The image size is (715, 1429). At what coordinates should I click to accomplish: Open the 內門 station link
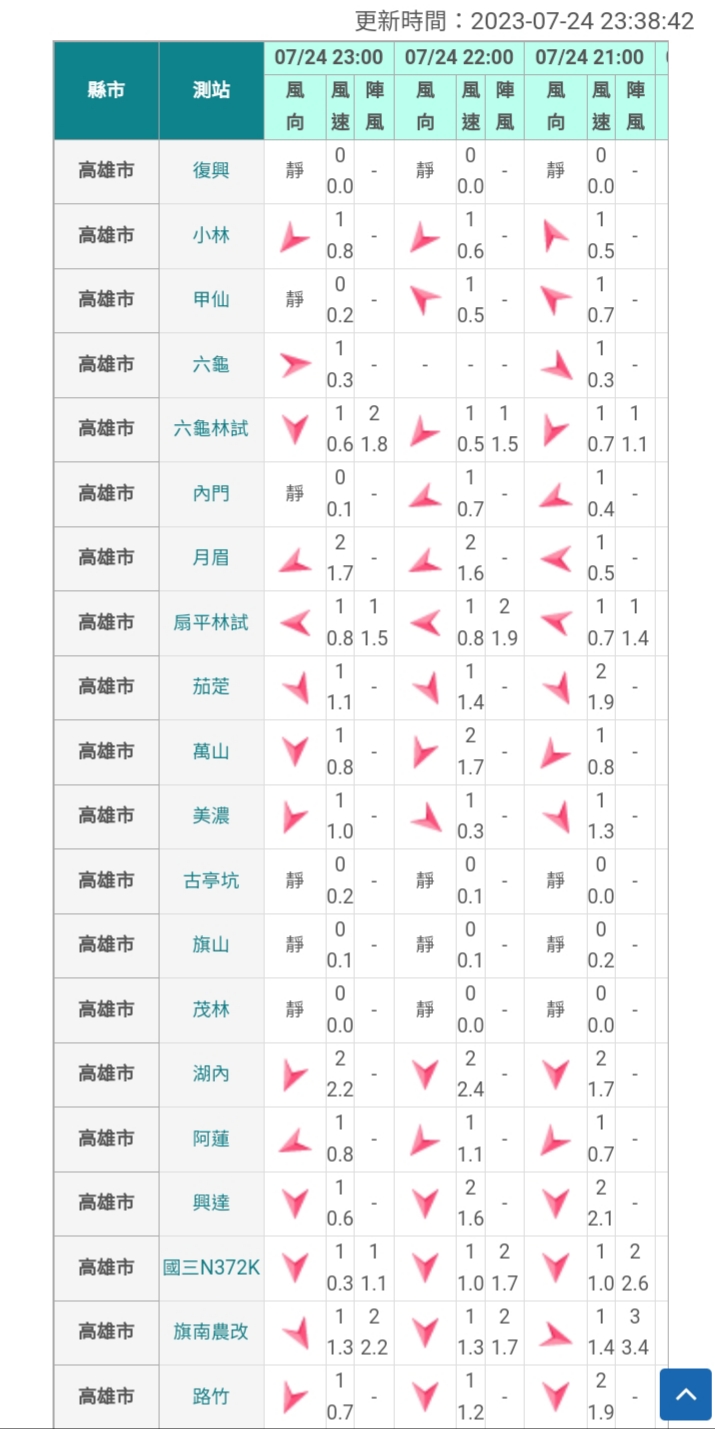211,494
